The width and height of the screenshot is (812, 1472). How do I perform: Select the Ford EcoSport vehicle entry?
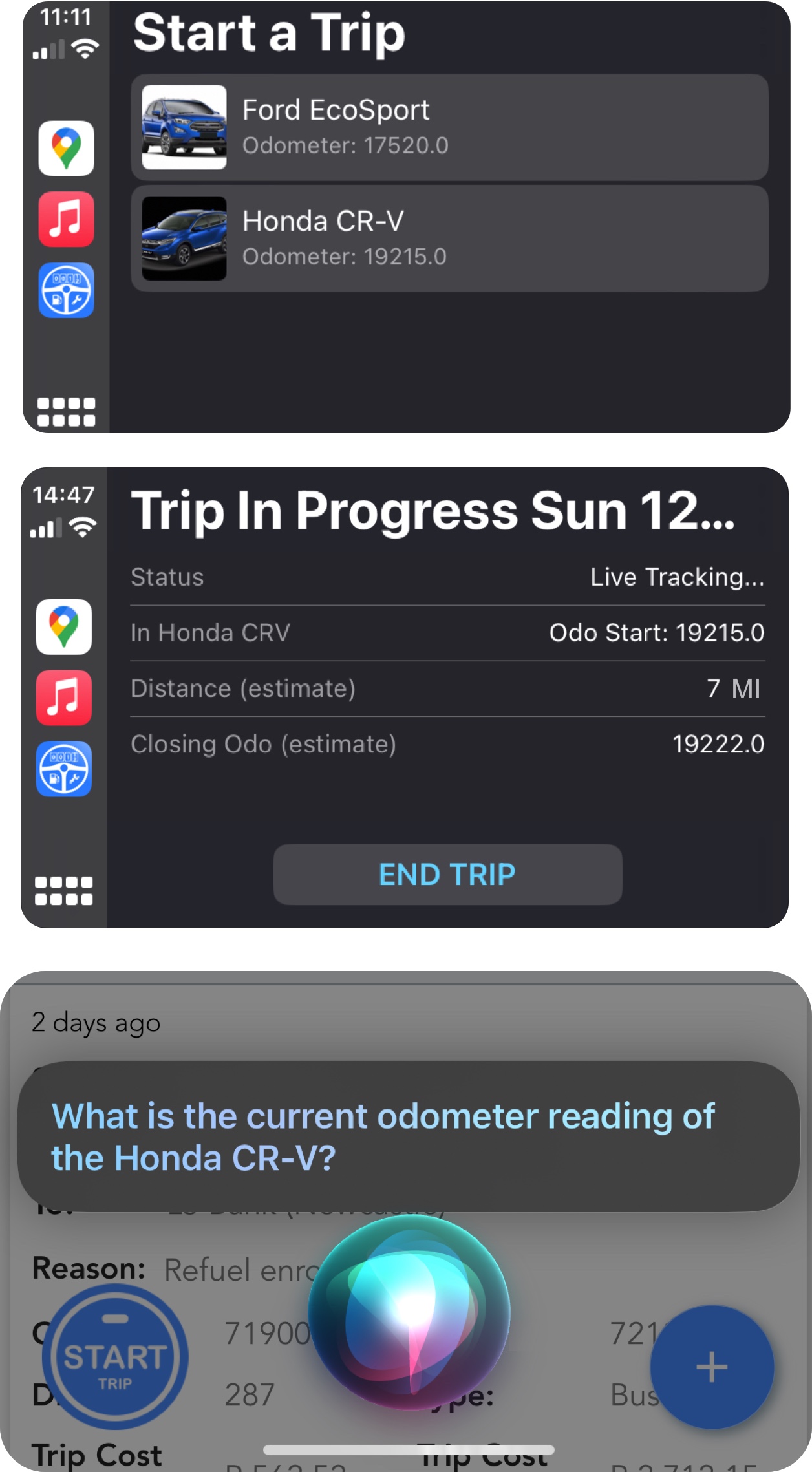[x=449, y=127]
